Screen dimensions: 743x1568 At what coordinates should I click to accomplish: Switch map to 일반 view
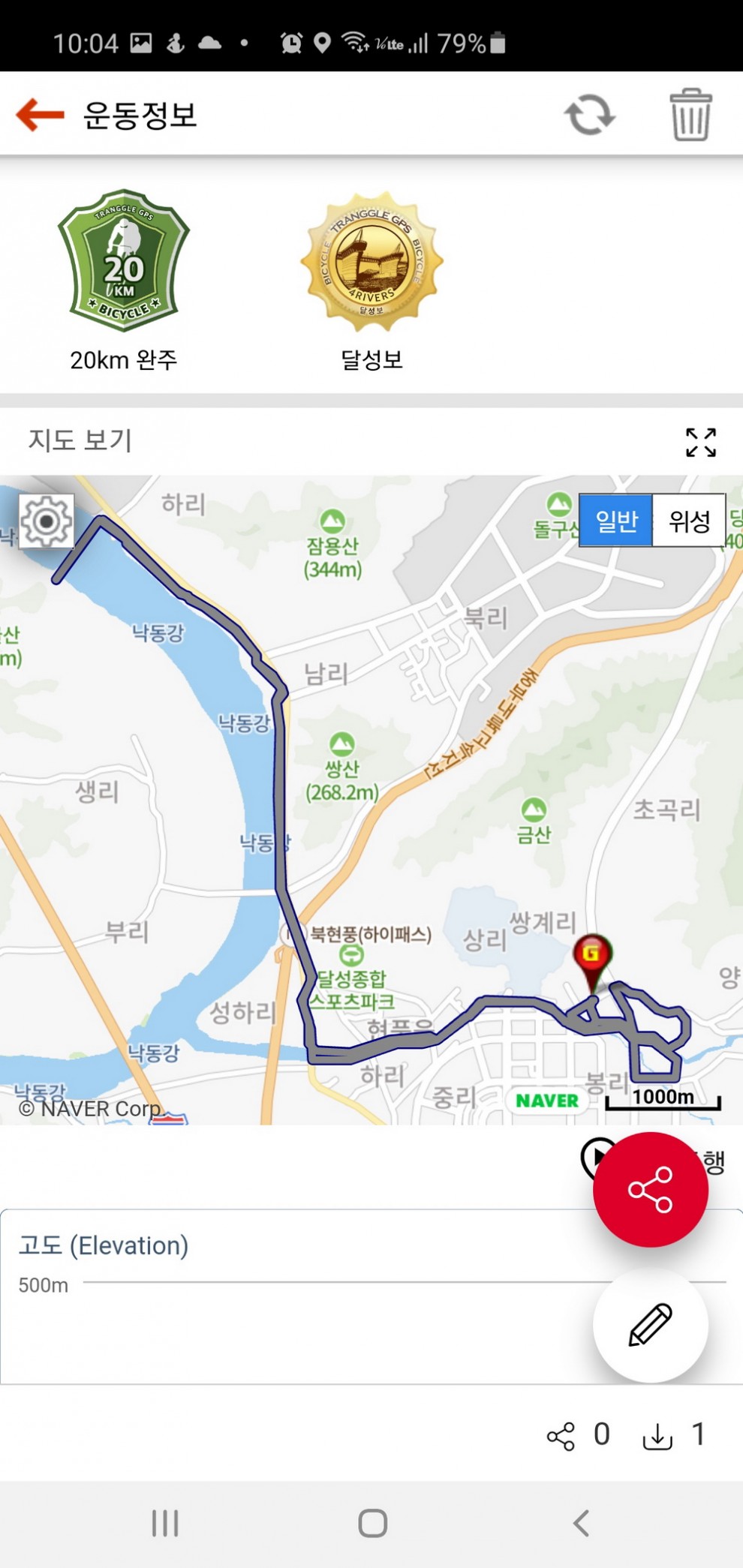[616, 520]
